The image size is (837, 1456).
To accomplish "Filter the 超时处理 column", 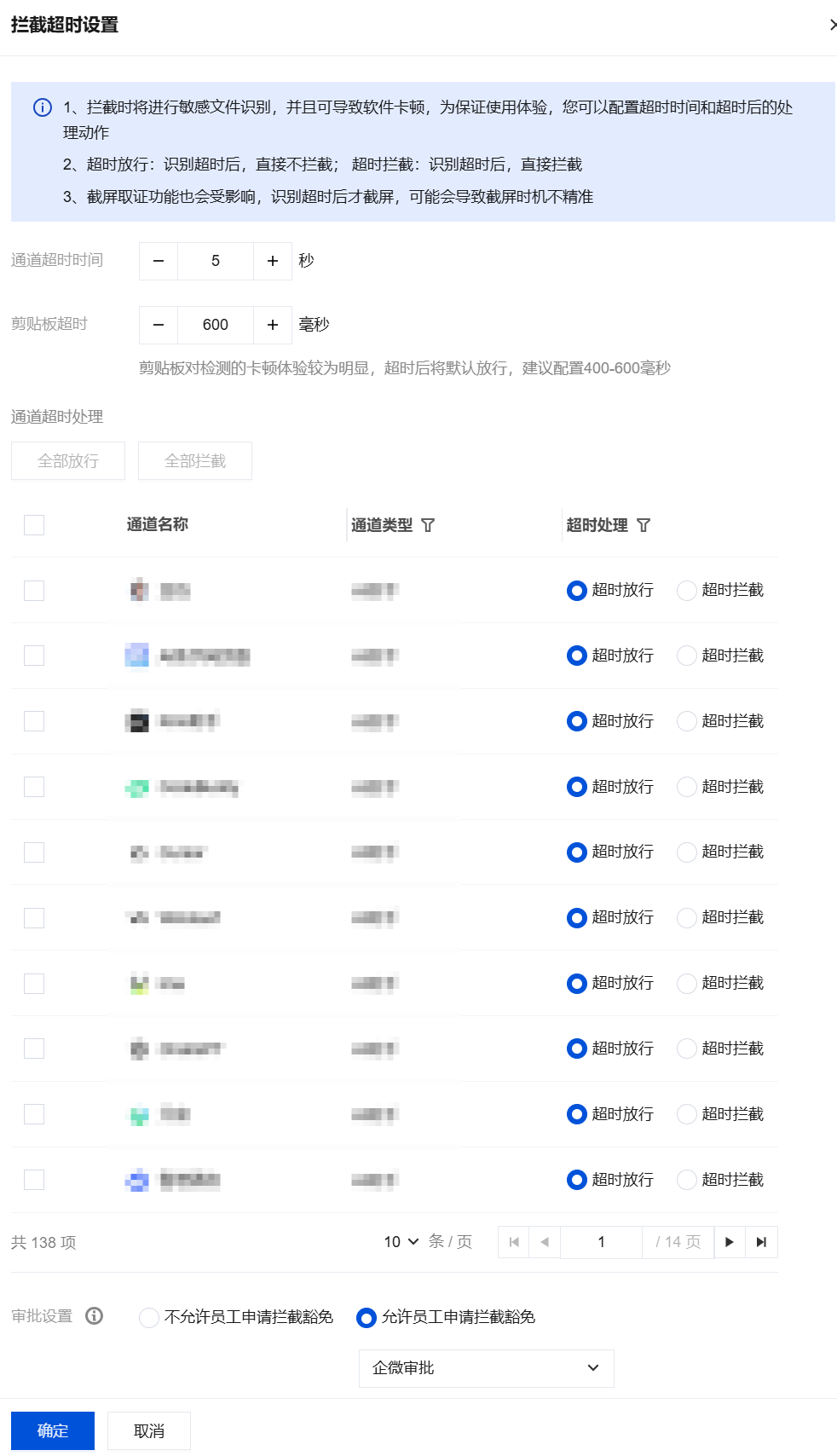I will (644, 525).
